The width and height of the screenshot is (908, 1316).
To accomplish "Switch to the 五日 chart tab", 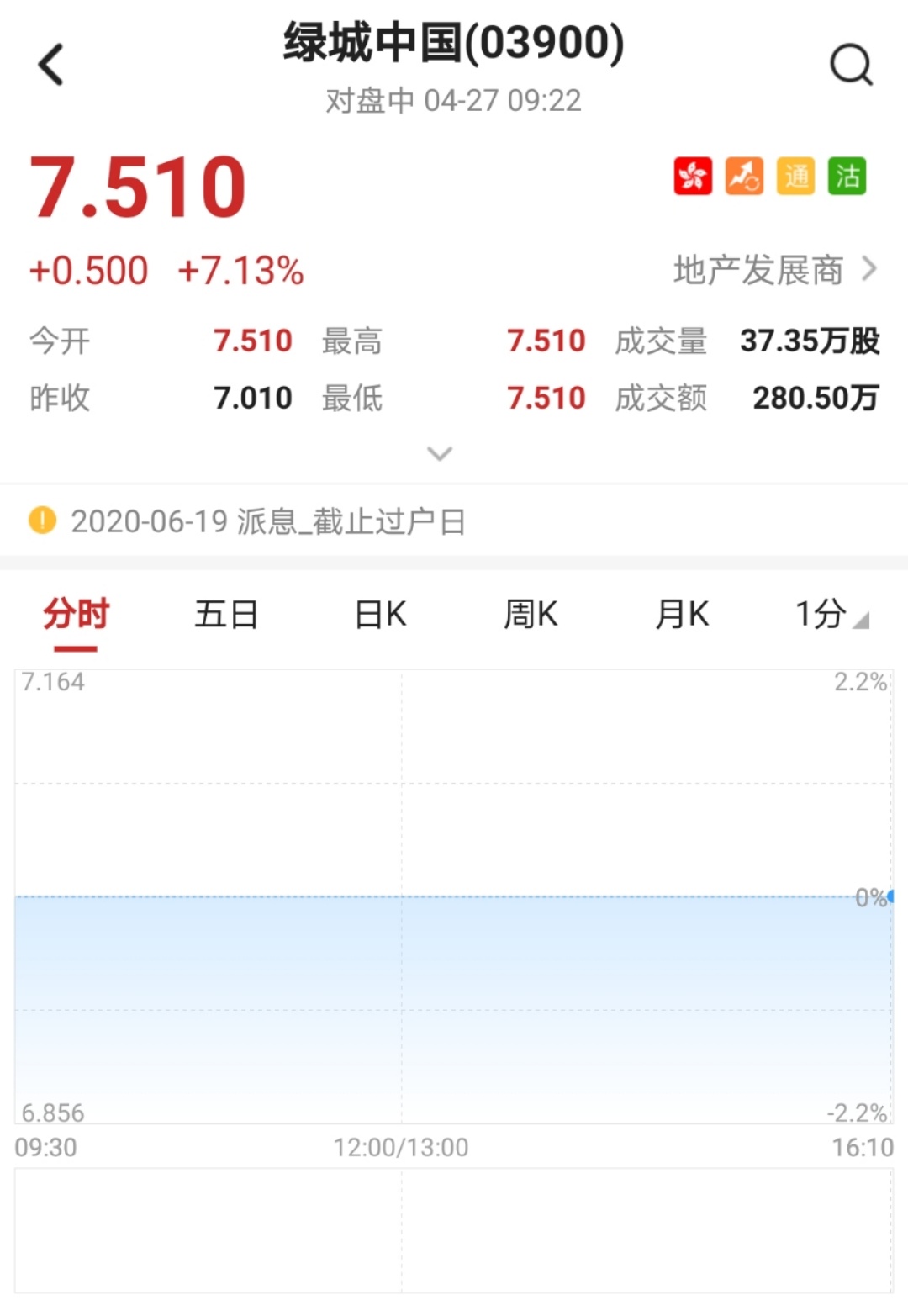I will [226, 615].
